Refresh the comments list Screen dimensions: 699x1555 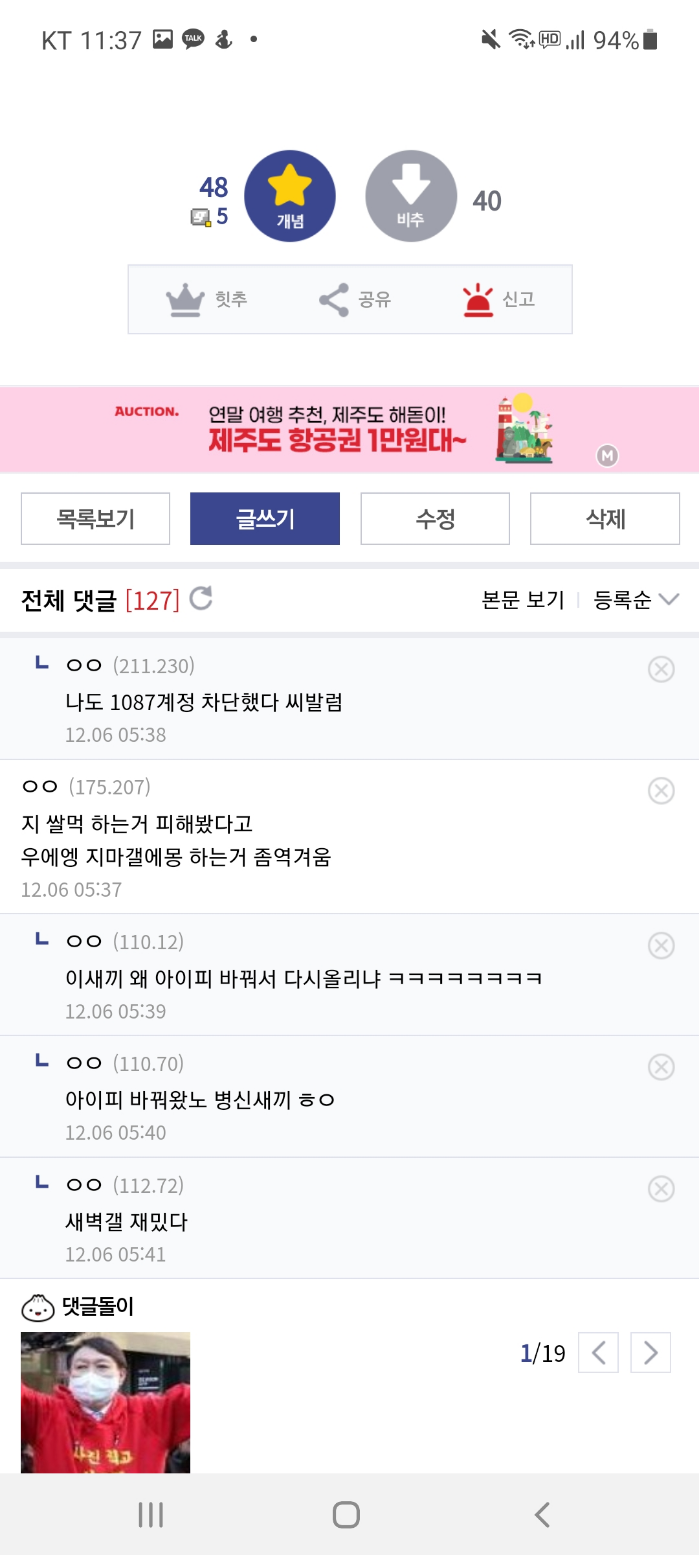pos(201,599)
